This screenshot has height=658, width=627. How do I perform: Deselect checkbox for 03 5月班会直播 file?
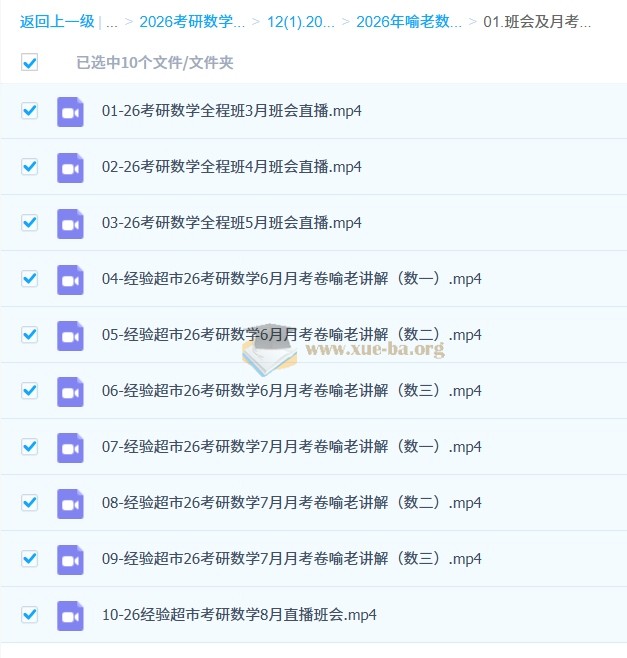(30, 222)
